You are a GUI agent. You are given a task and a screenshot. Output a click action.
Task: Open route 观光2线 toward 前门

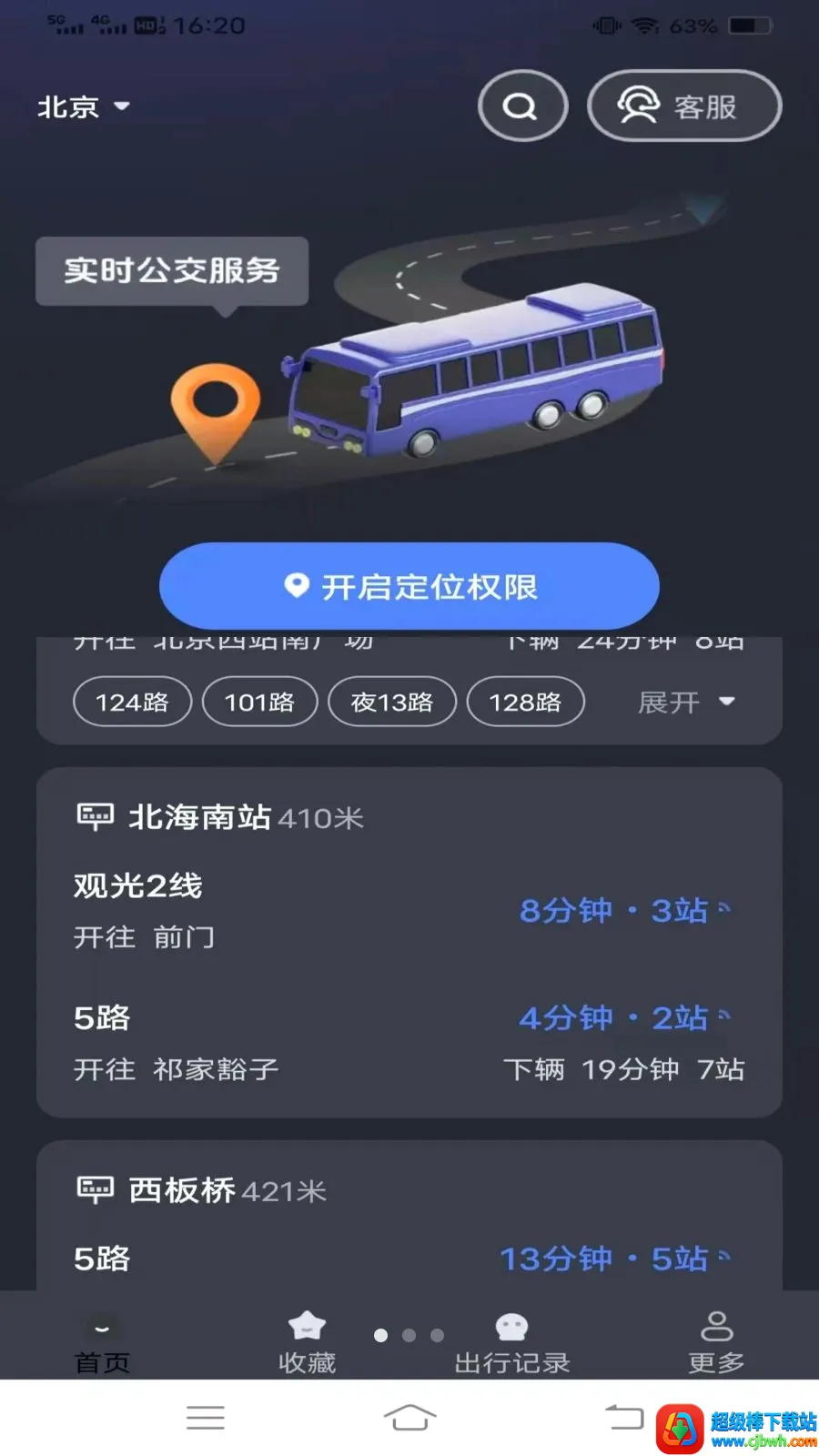pyautogui.click(x=409, y=910)
